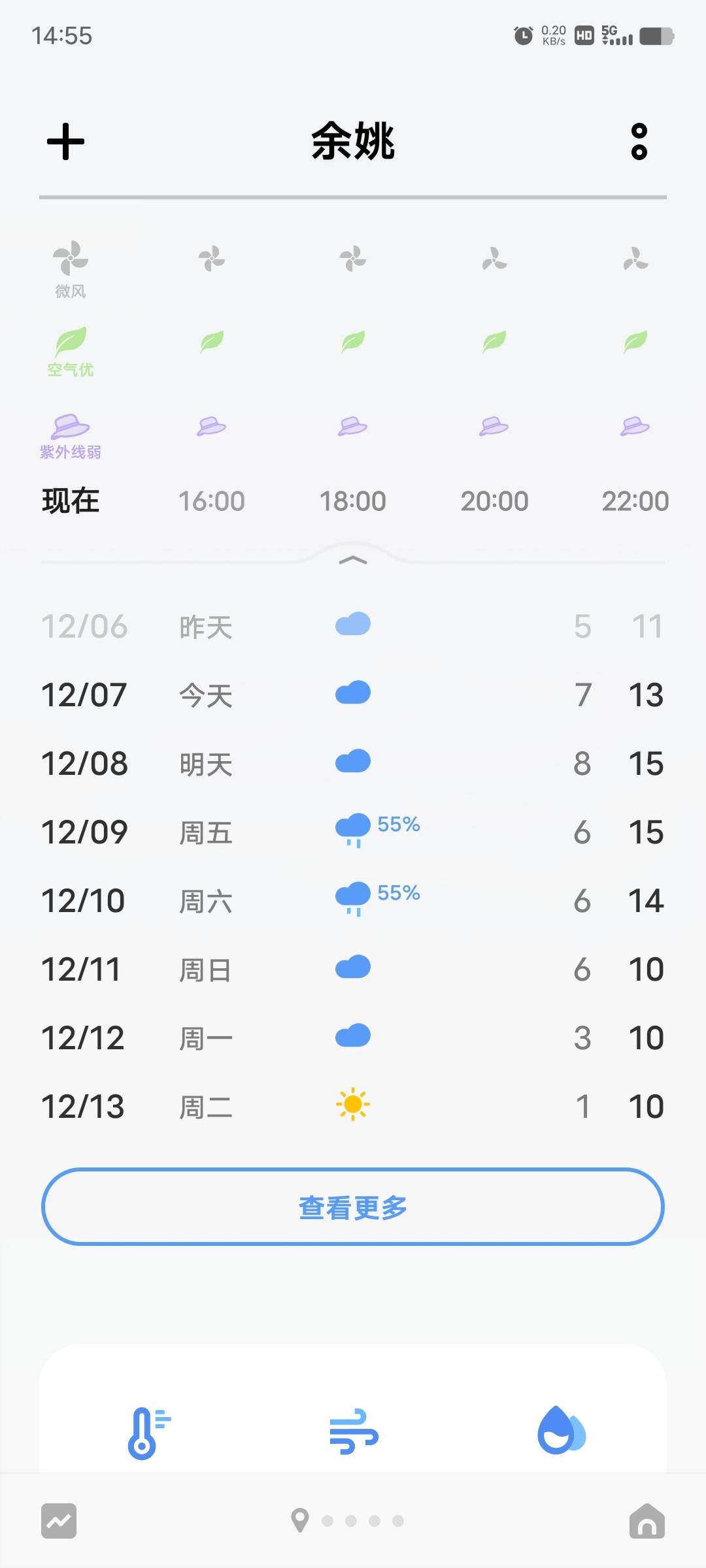Viewport: 706px width, 1568px height.
Task: Open the wind details icon
Action: [354, 1433]
